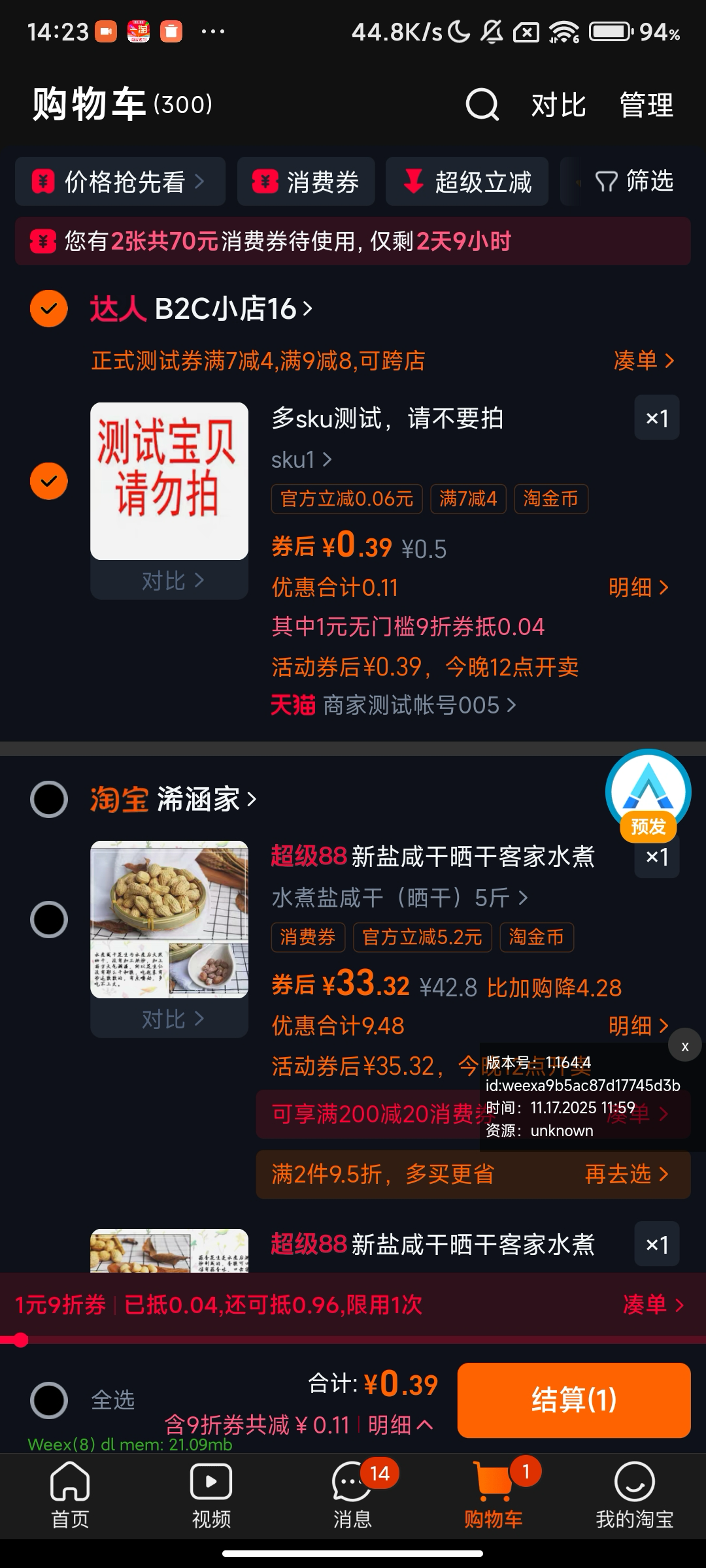Image resolution: width=706 pixels, height=1568 pixels.
Task: Check the 全选 select-all circle
Action: pyautogui.click(x=49, y=1400)
